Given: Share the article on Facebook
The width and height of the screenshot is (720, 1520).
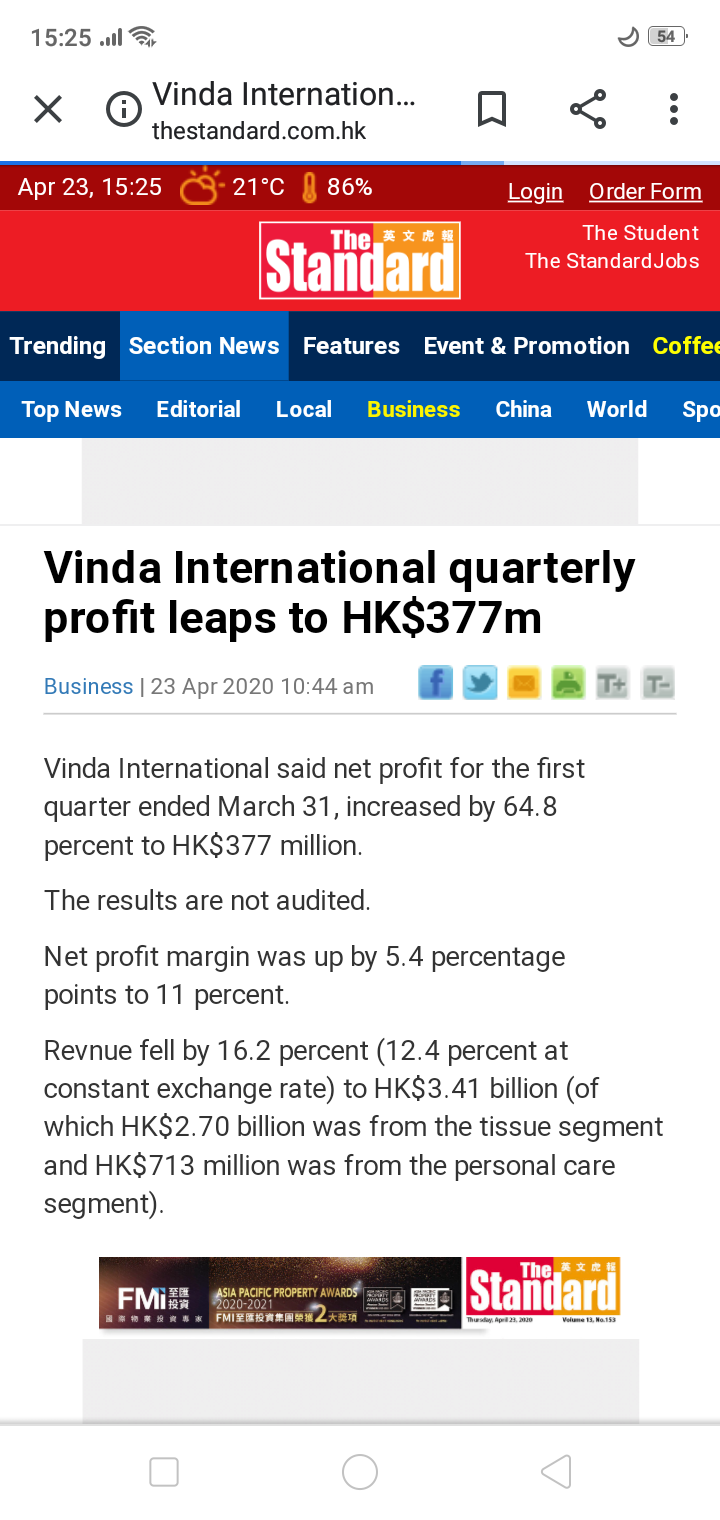Looking at the screenshot, I should pyautogui.click(x=435, y=684).
